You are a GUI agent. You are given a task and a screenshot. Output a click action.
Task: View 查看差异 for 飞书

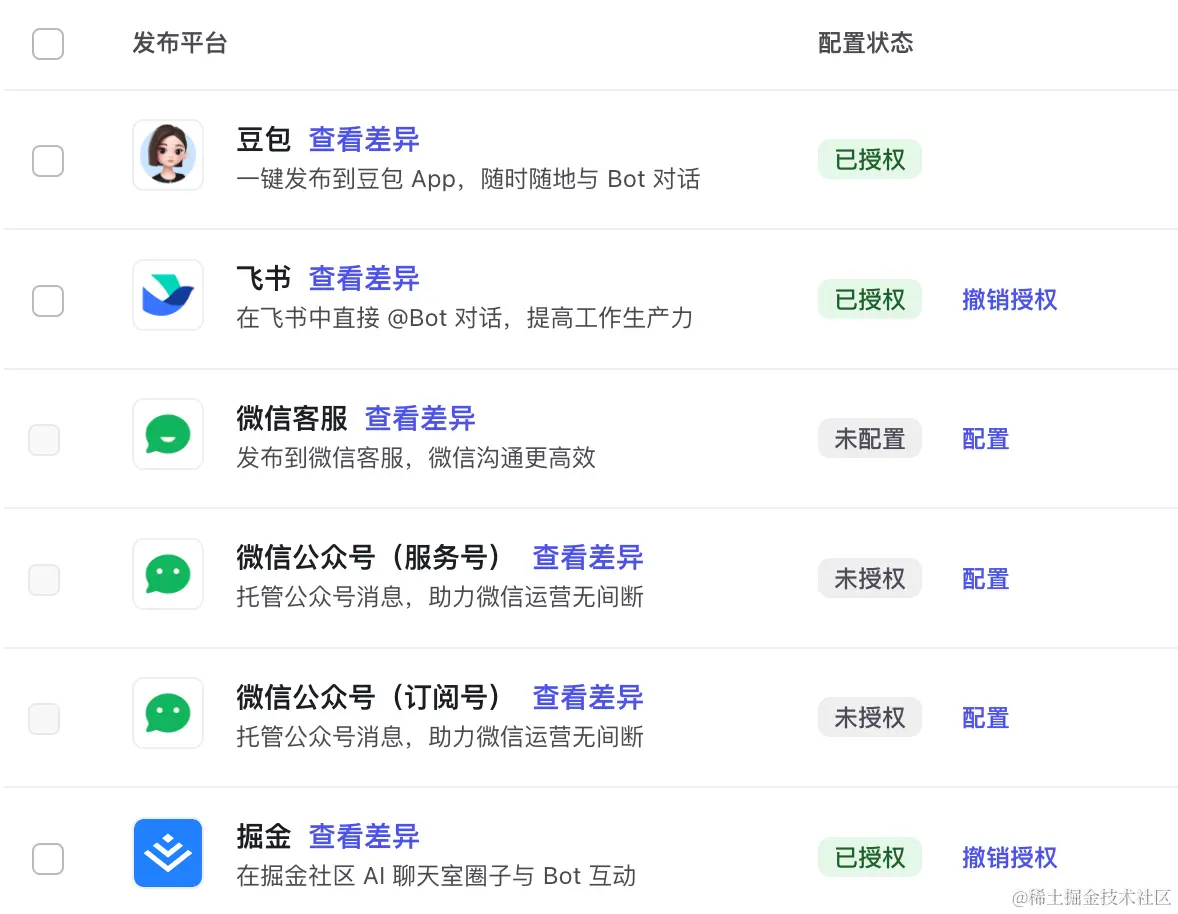pyautogui.click(x=364, y=278)
